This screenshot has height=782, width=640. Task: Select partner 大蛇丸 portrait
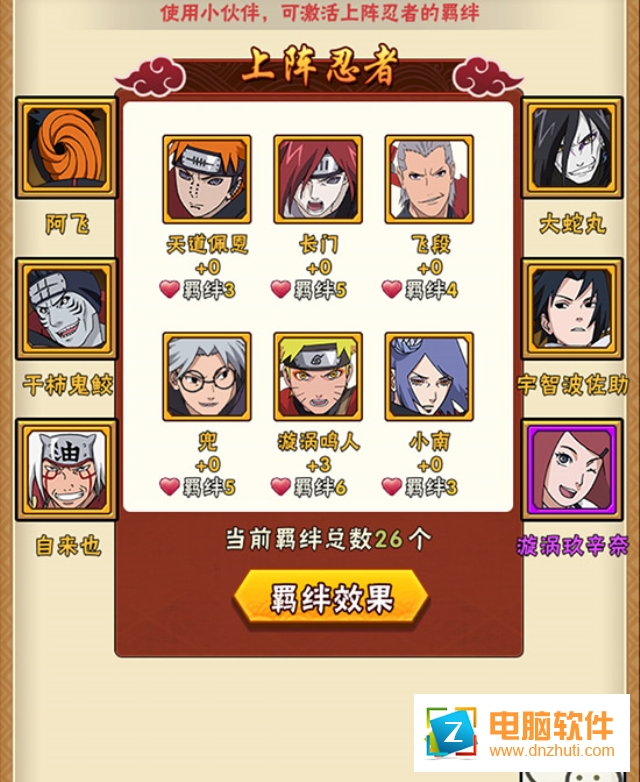(x=572, y=148)
